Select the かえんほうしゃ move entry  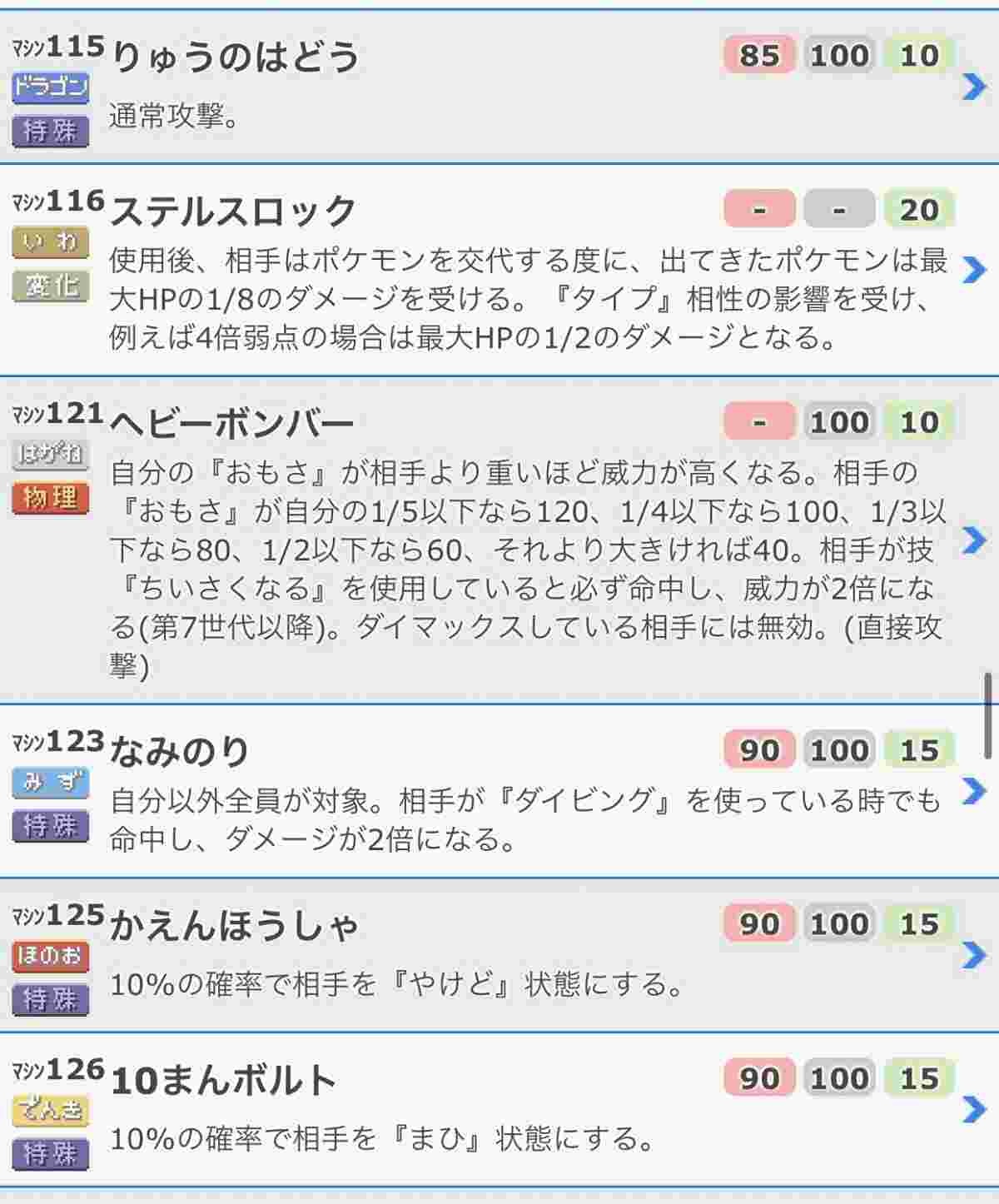972,955
